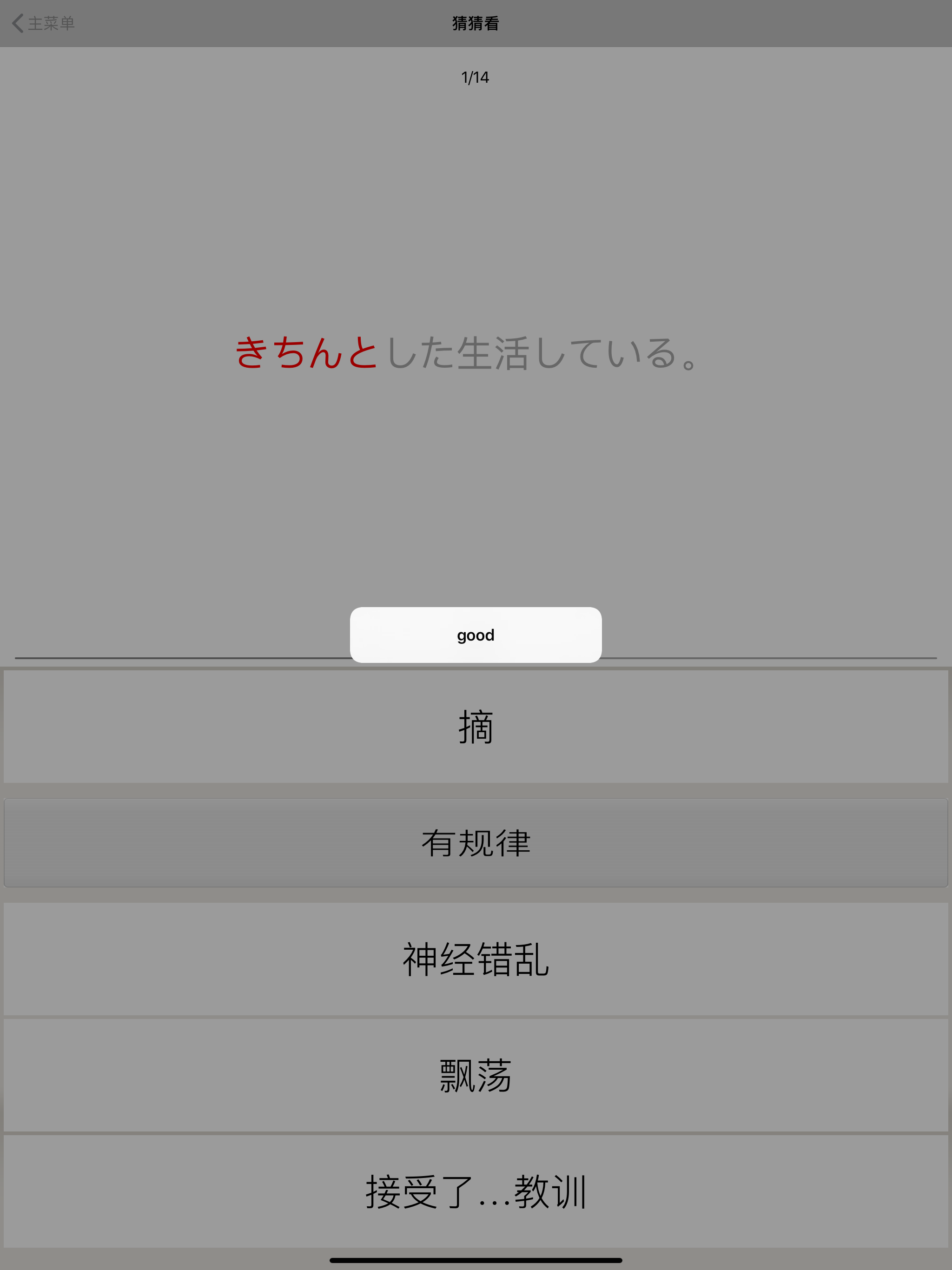The image size is (952, 1270).
Task: Click the highlighted red word きちんと
Action: 307,352
